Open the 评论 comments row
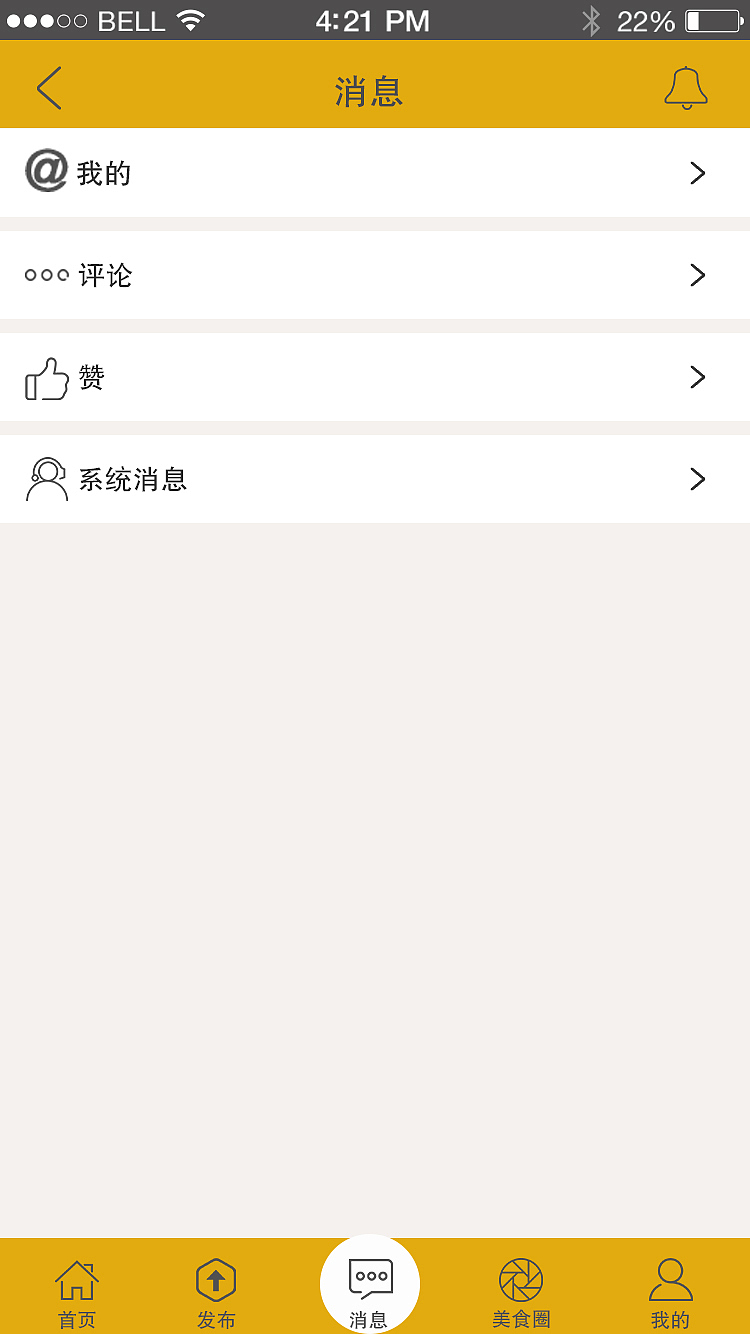This screenshot has height=1334, width=750. coord(375,275)
